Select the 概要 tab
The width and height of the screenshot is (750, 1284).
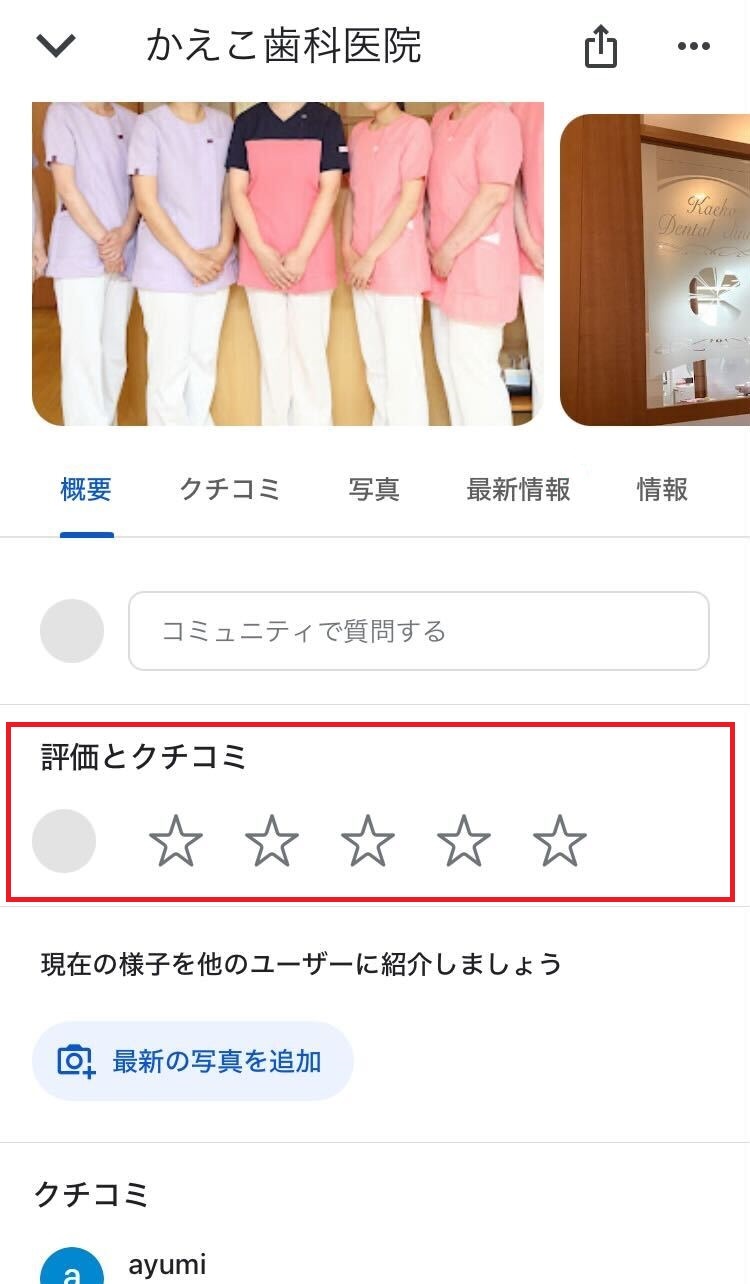click(86, 489)
